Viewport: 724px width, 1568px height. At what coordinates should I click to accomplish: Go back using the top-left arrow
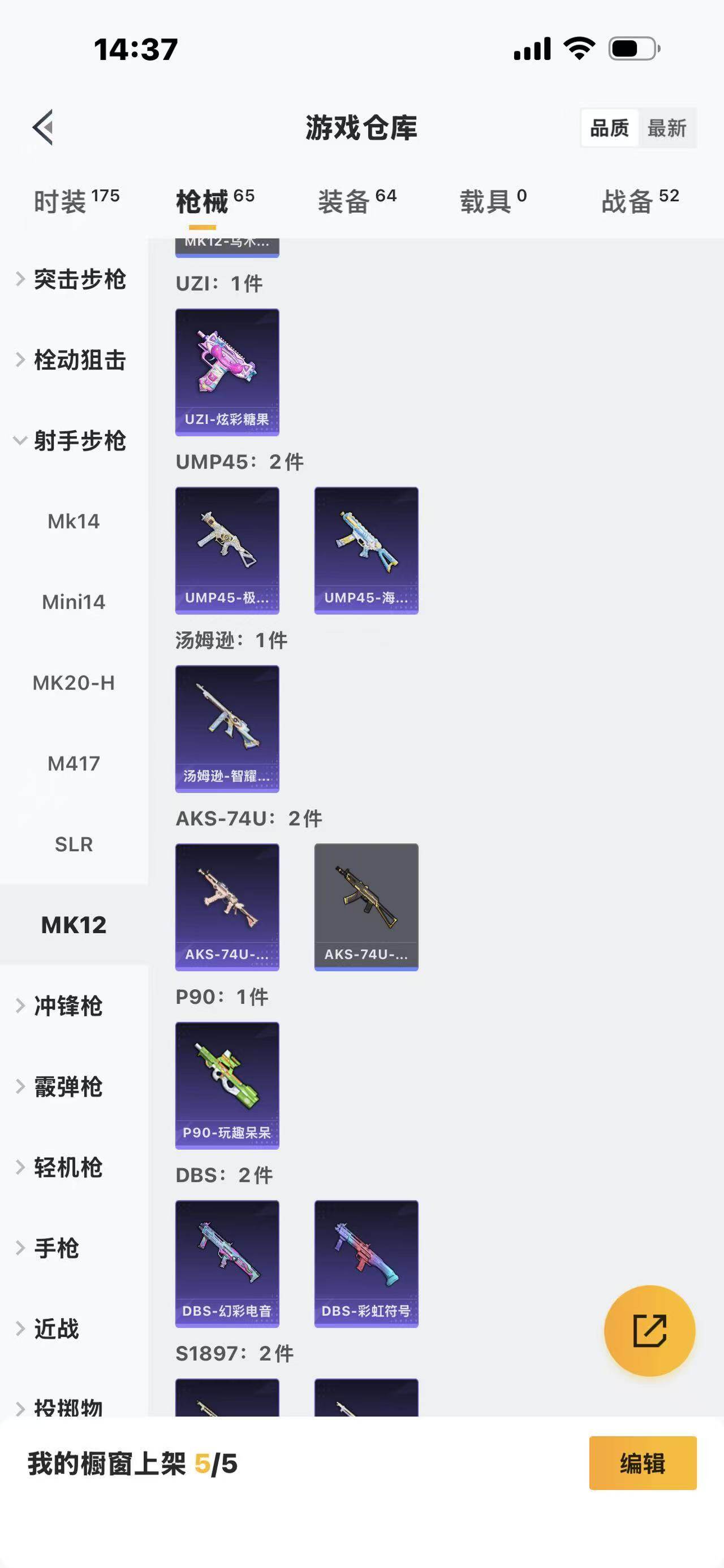(x=42, y=128)
